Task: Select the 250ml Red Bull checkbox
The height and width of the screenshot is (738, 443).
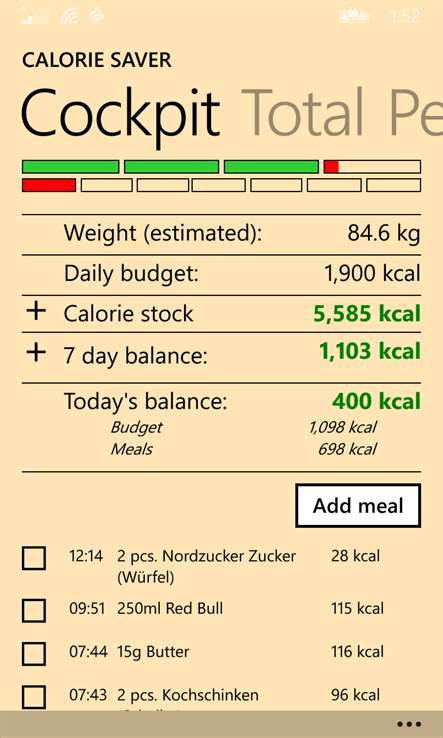Action: point(34,610)
